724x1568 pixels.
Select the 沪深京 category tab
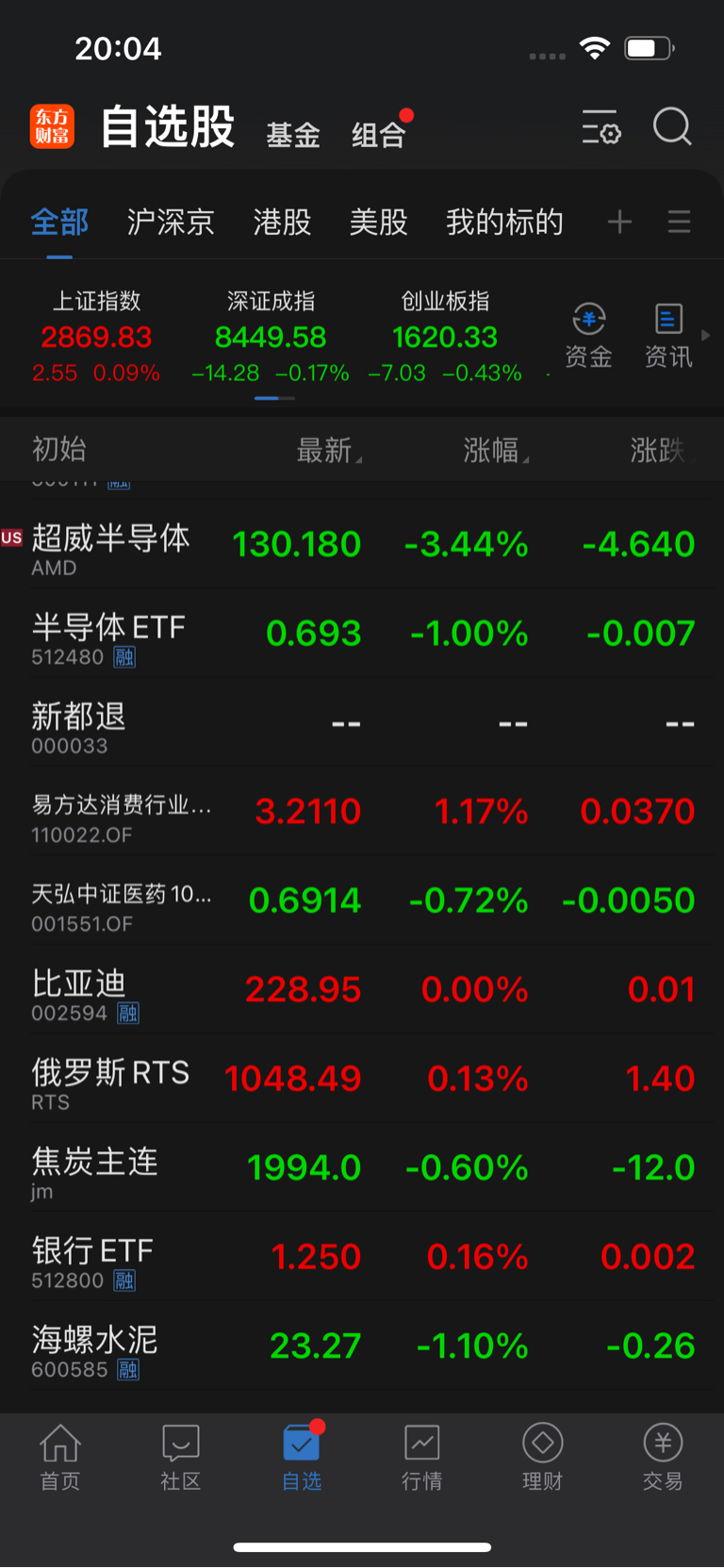point(171,223)
